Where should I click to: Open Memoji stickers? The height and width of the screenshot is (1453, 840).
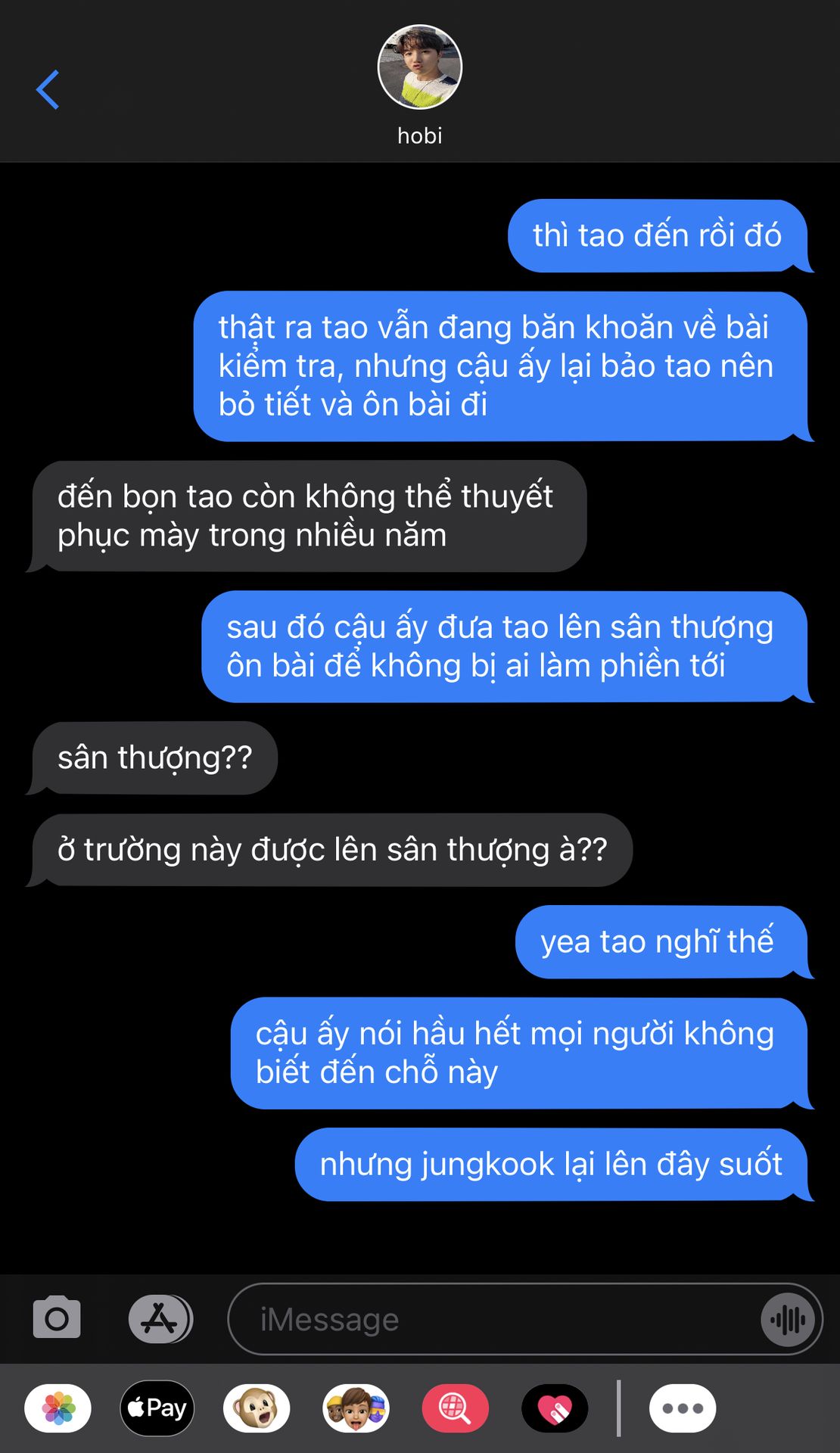coord(356,1408)
